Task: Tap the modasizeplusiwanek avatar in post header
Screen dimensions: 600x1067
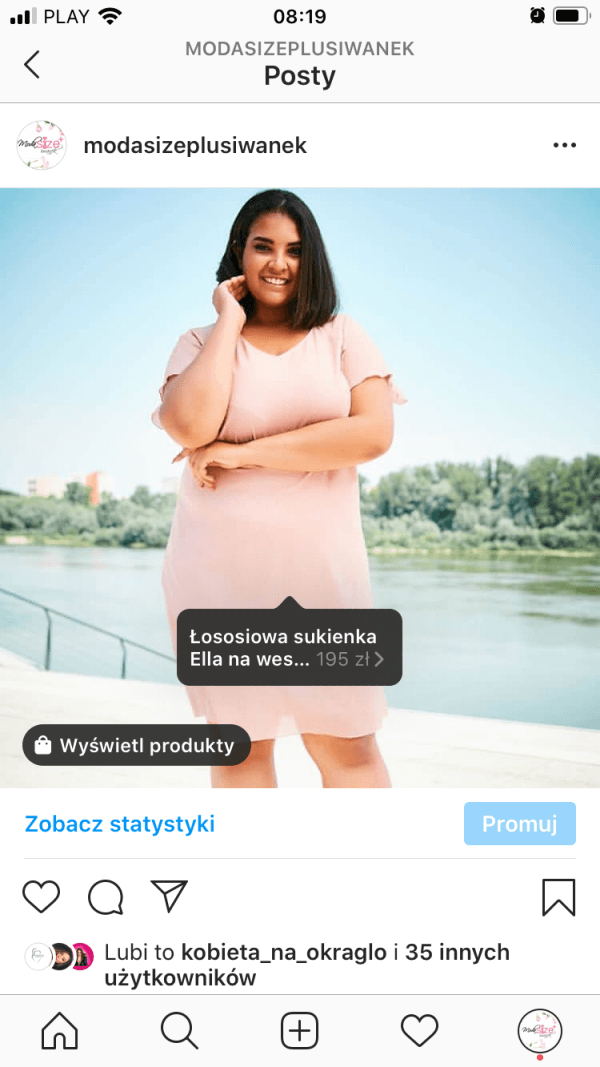Action: 41,146
